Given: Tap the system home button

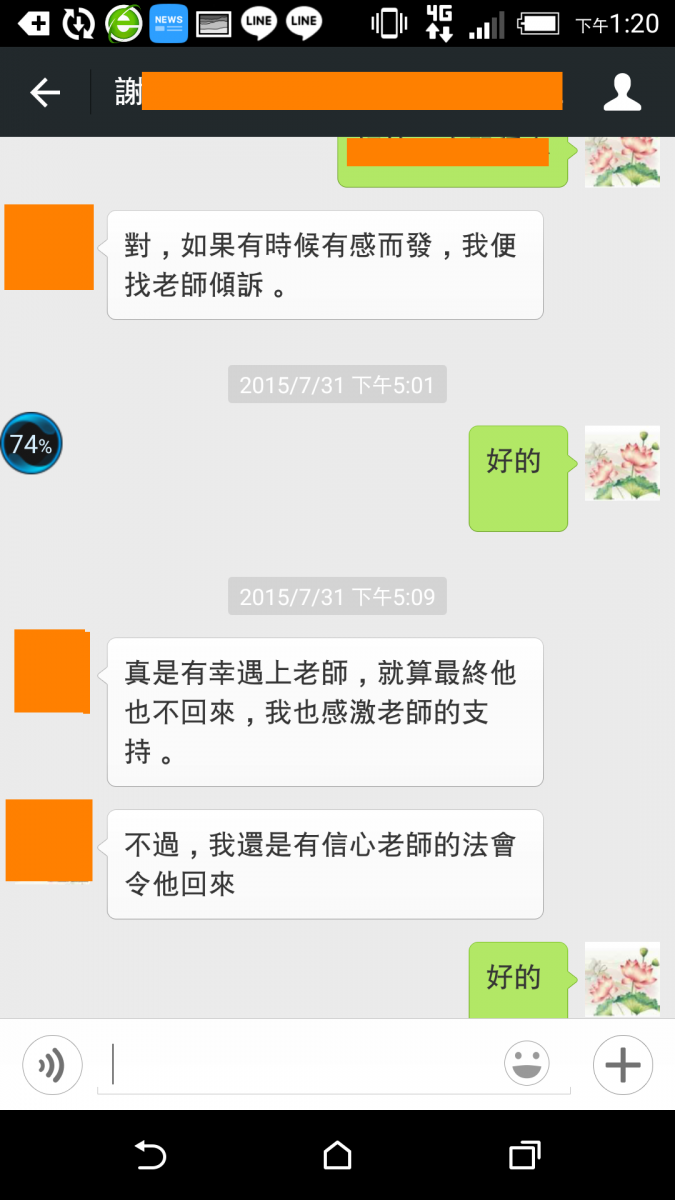Looking at the screenshot, I should (x=338, y=1156).
